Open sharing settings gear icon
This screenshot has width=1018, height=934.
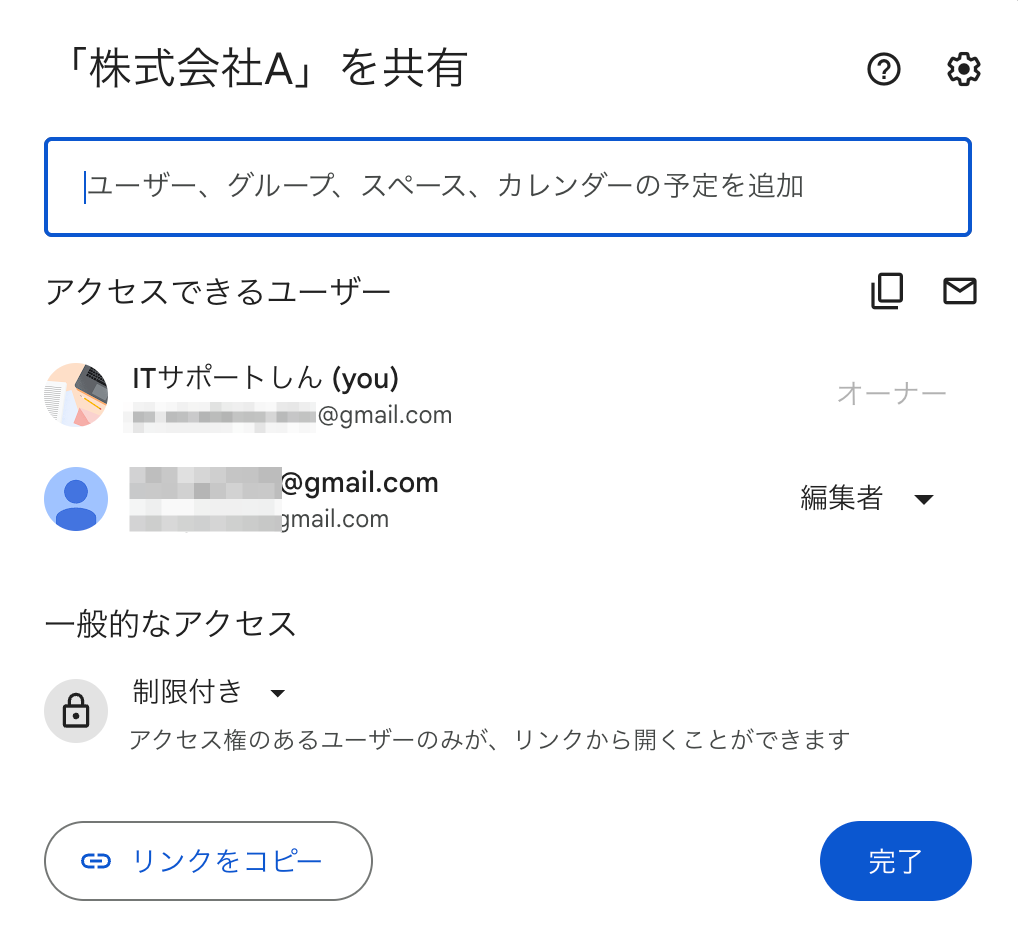click(963, 70)
